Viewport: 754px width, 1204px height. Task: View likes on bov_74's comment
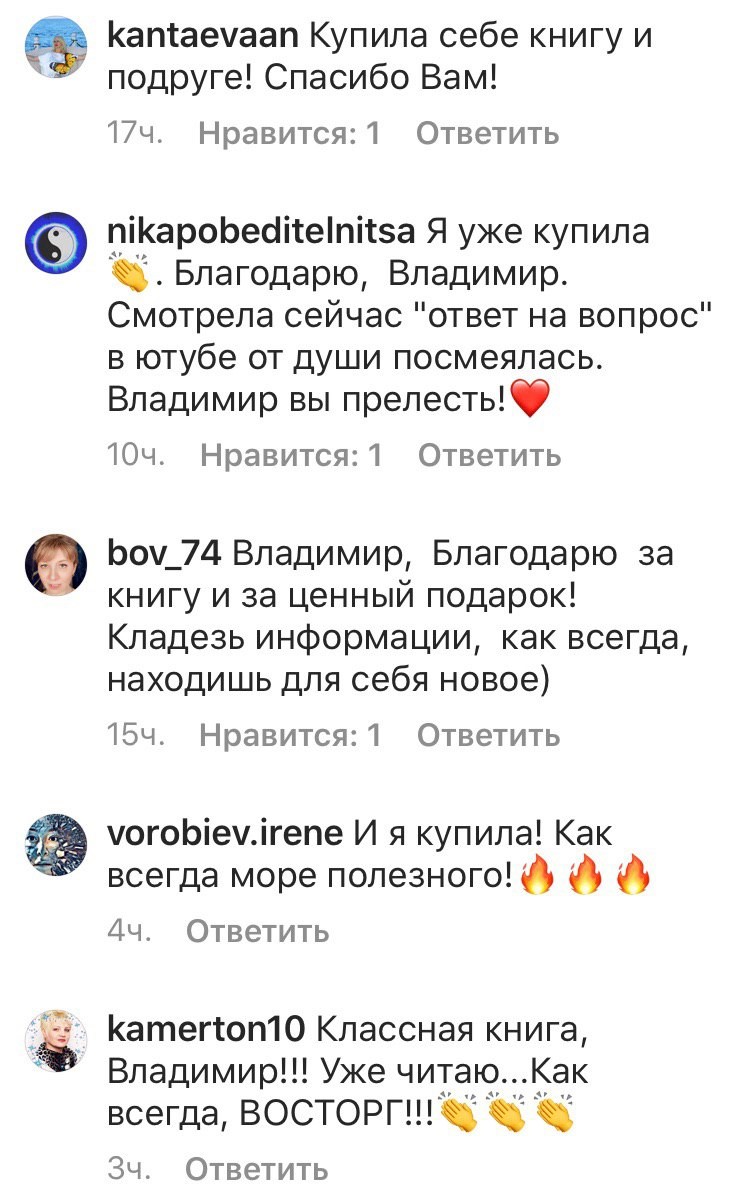point(290,736)
